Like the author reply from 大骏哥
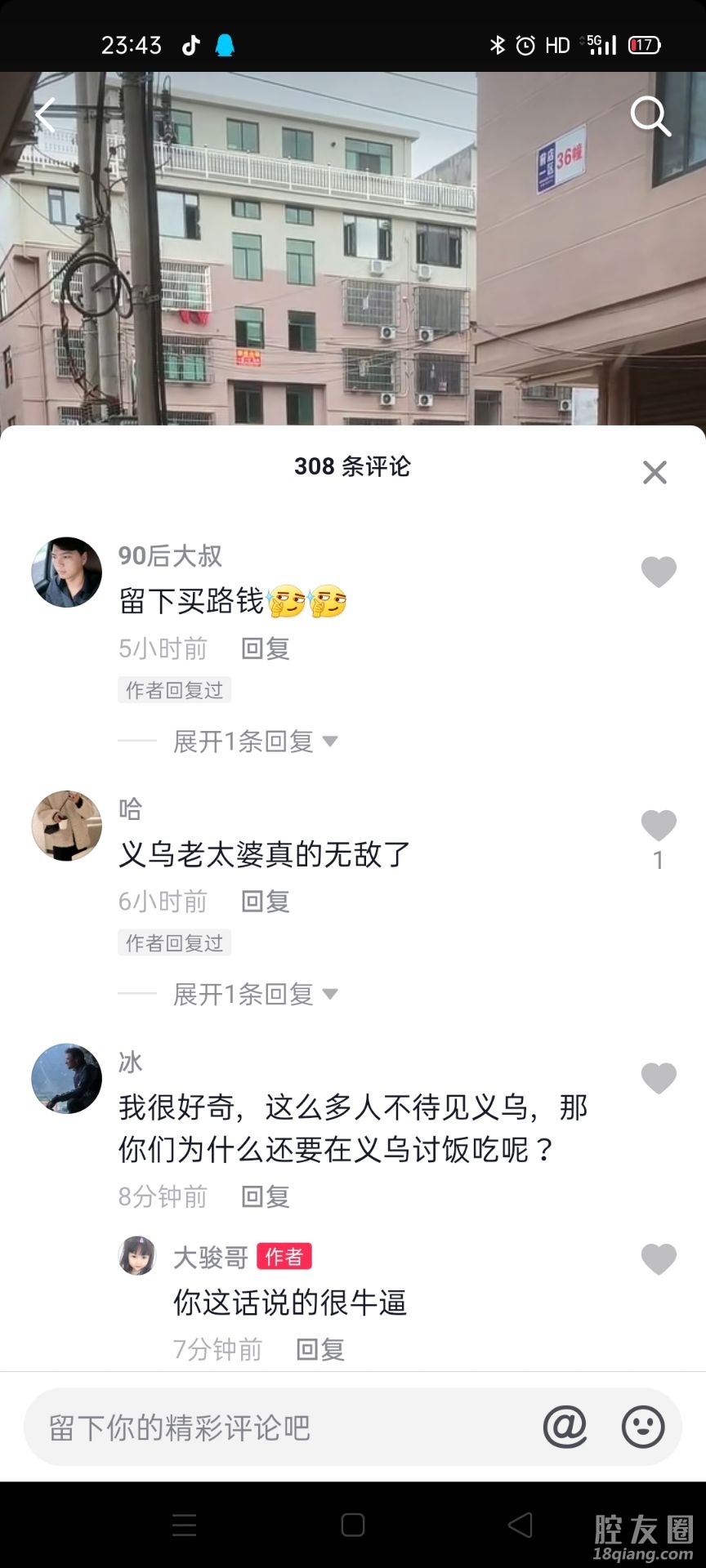 tap(659, 1259)
